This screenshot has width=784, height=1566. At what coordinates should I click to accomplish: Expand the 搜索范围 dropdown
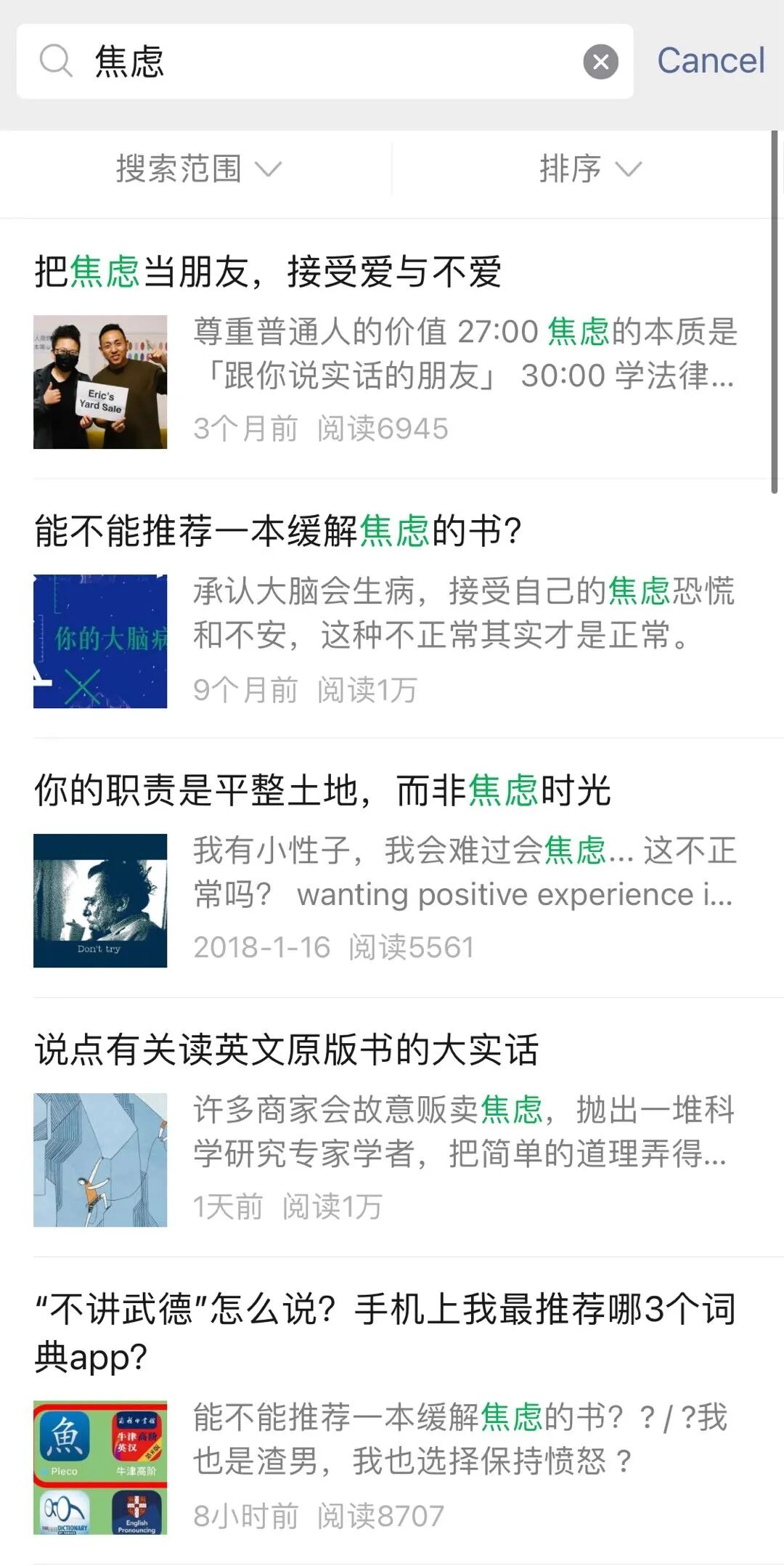point(197,169)
